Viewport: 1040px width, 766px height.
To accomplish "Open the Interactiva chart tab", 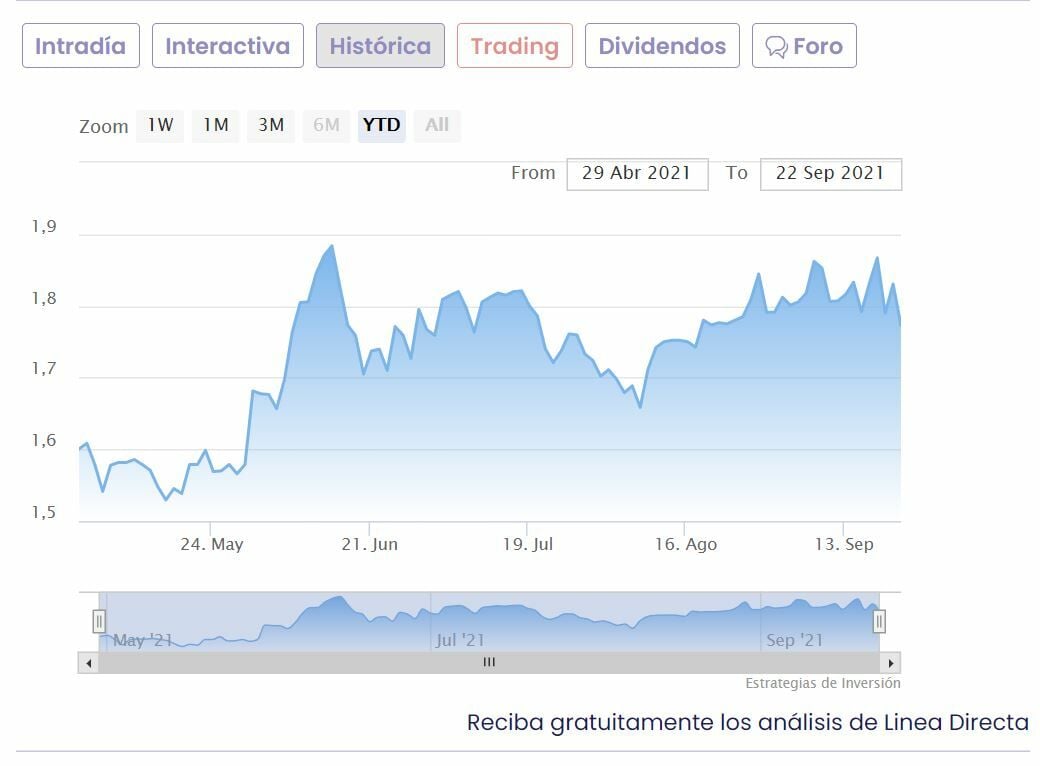I will [227, 46].
